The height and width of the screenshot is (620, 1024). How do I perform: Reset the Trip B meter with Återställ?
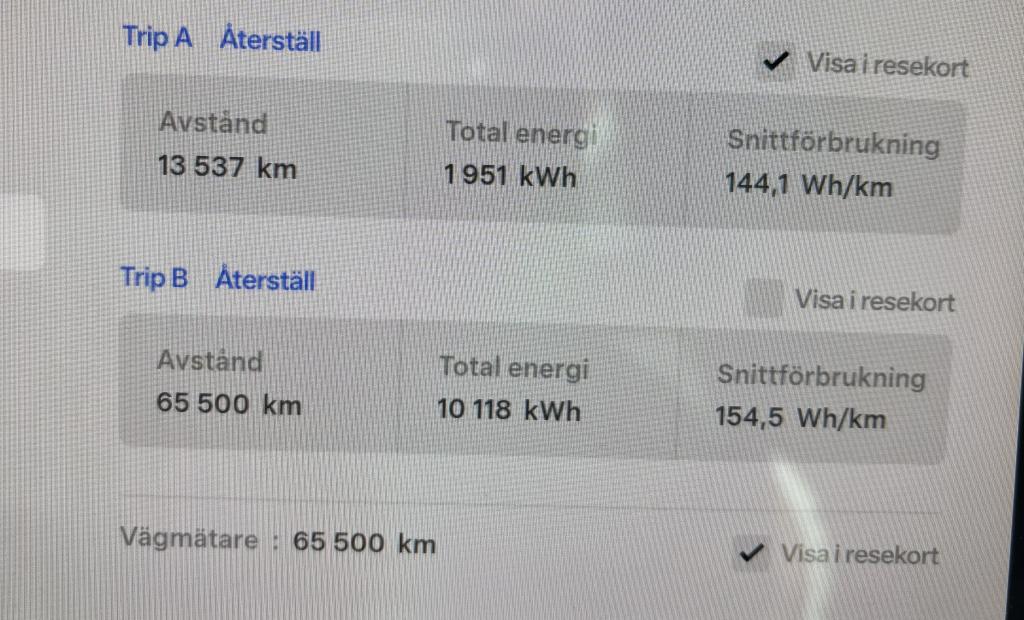click(265, 280)
